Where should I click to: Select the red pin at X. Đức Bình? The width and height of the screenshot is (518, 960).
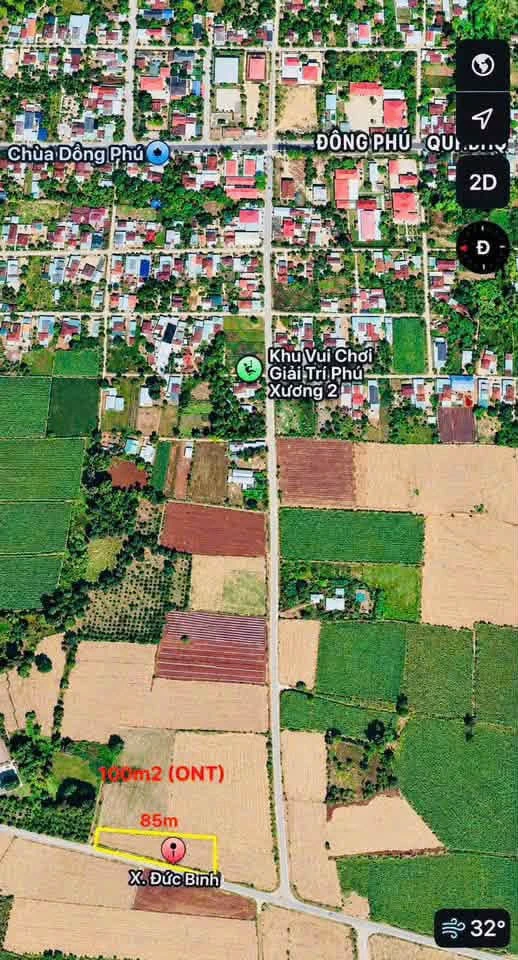click(174, 852)
